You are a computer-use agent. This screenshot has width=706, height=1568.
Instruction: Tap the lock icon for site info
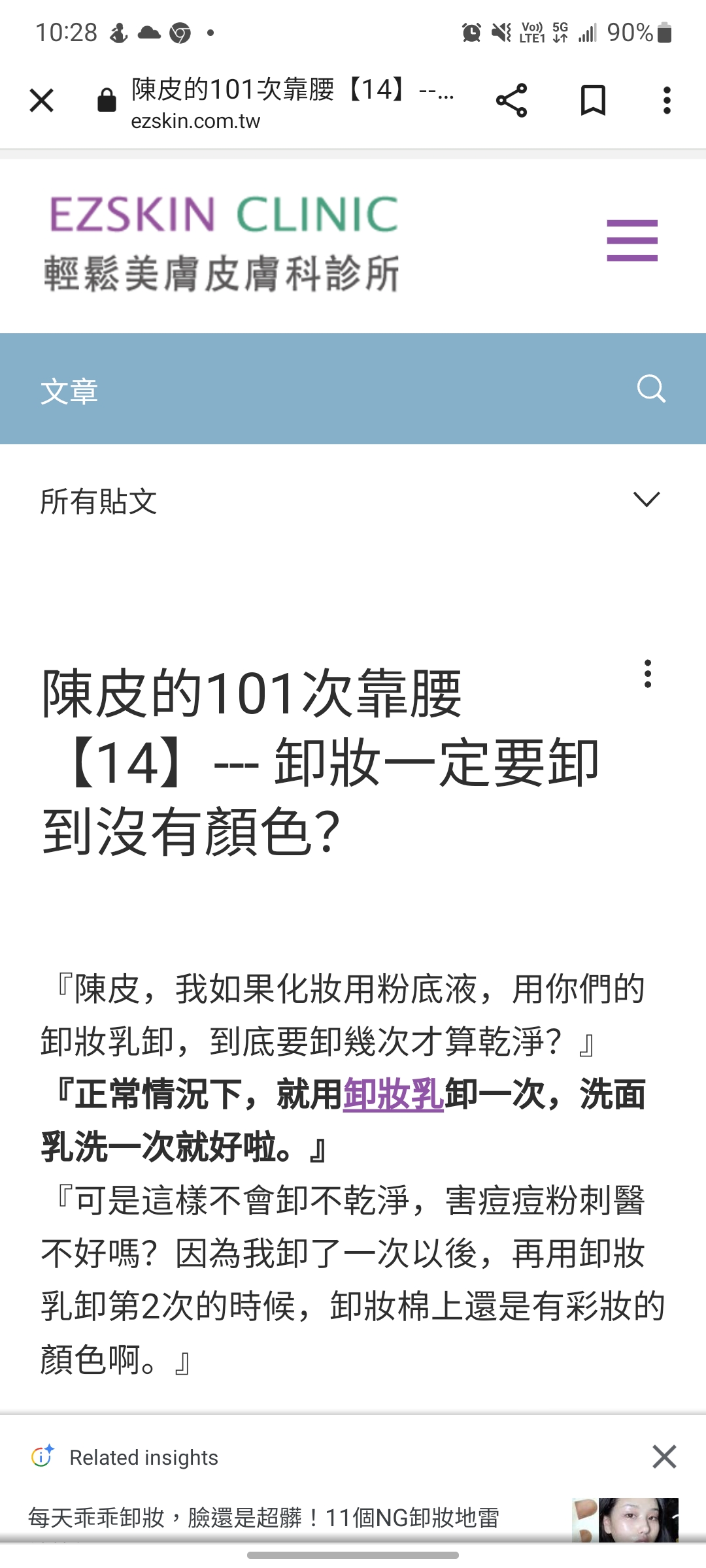coord(107,101)
